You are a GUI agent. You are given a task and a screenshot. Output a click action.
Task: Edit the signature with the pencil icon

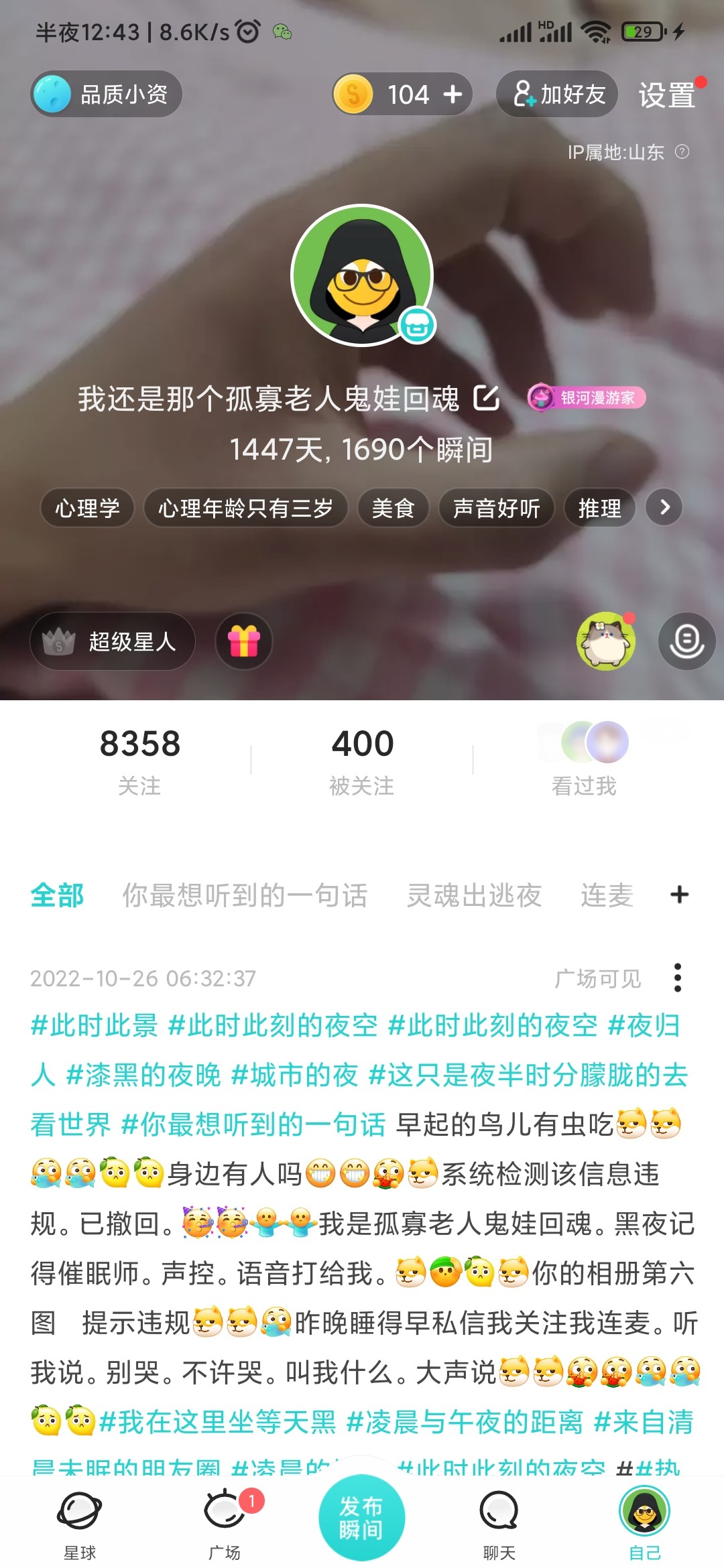[x=487, y=398]
